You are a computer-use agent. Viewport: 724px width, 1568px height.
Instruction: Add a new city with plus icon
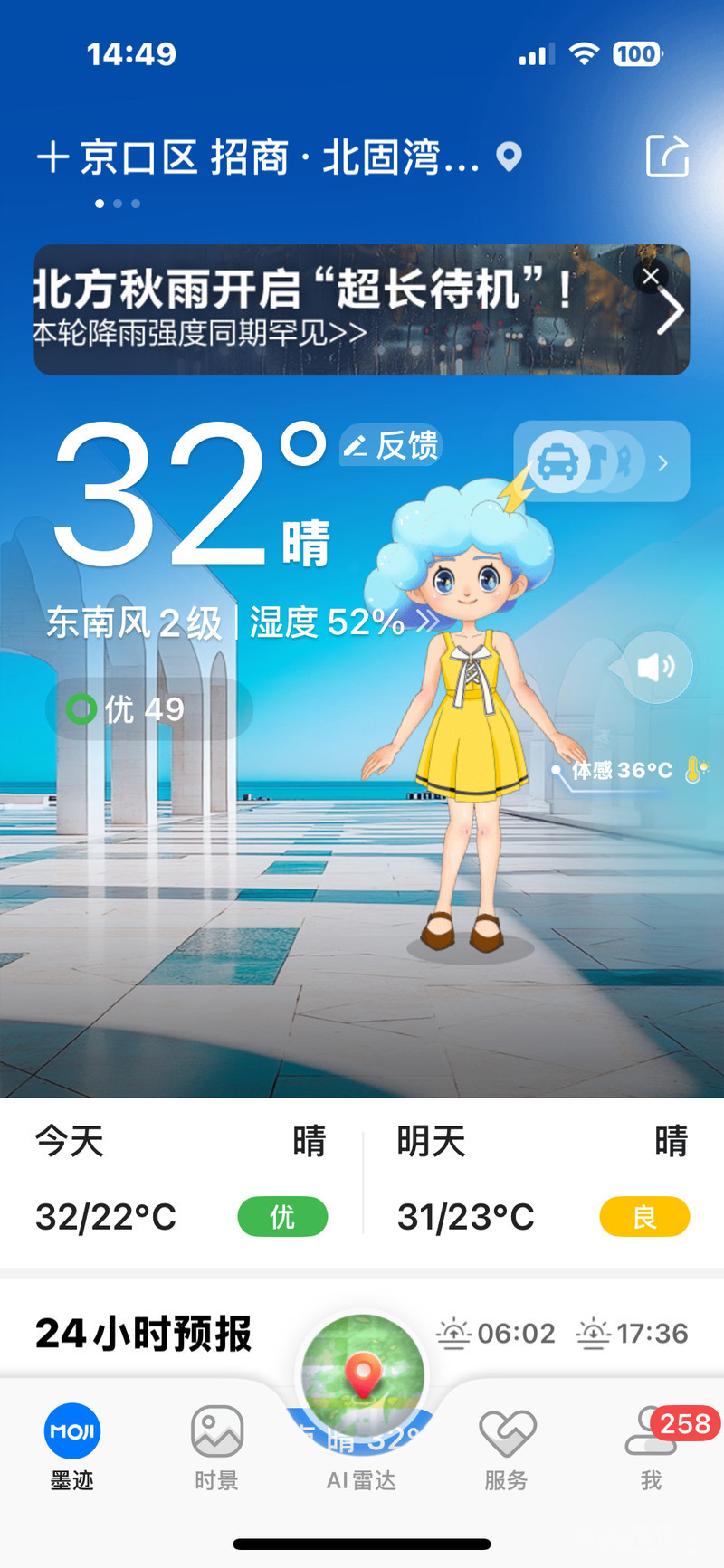(52, 157)
